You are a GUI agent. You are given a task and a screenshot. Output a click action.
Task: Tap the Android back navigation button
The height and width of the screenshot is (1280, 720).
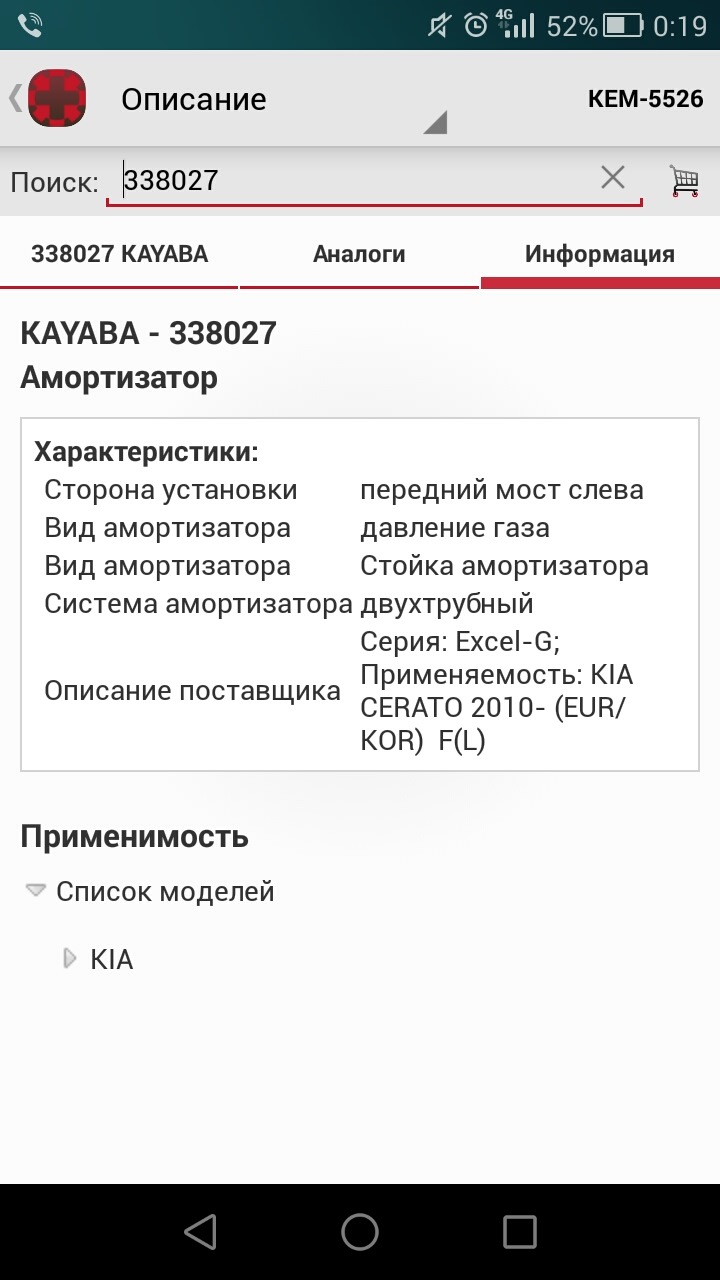[200, 1233]
